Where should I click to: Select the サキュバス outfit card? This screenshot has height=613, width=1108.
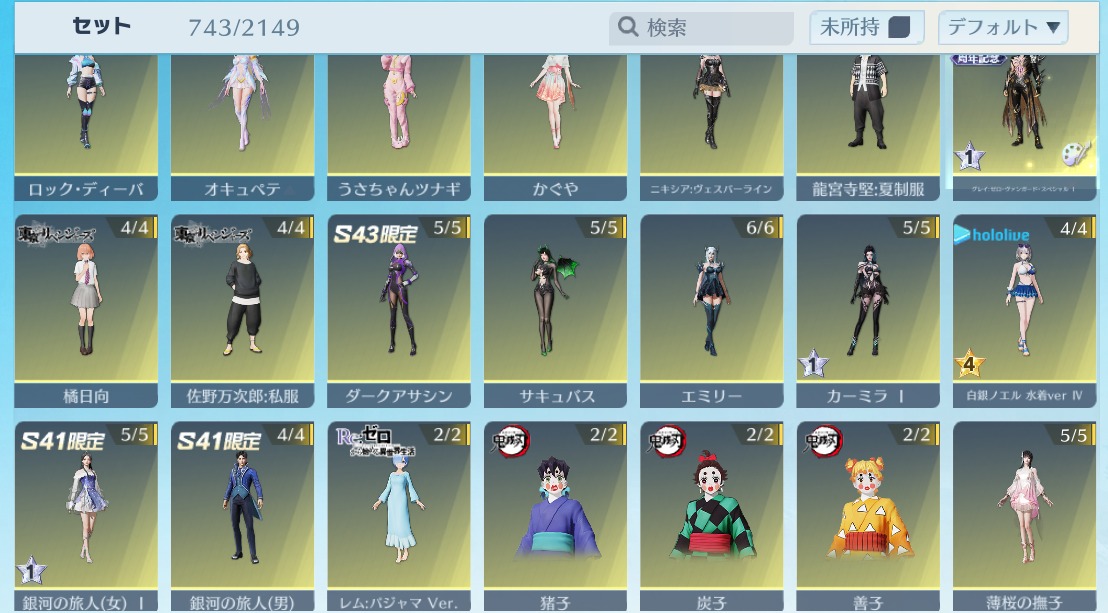coord(555,310)
